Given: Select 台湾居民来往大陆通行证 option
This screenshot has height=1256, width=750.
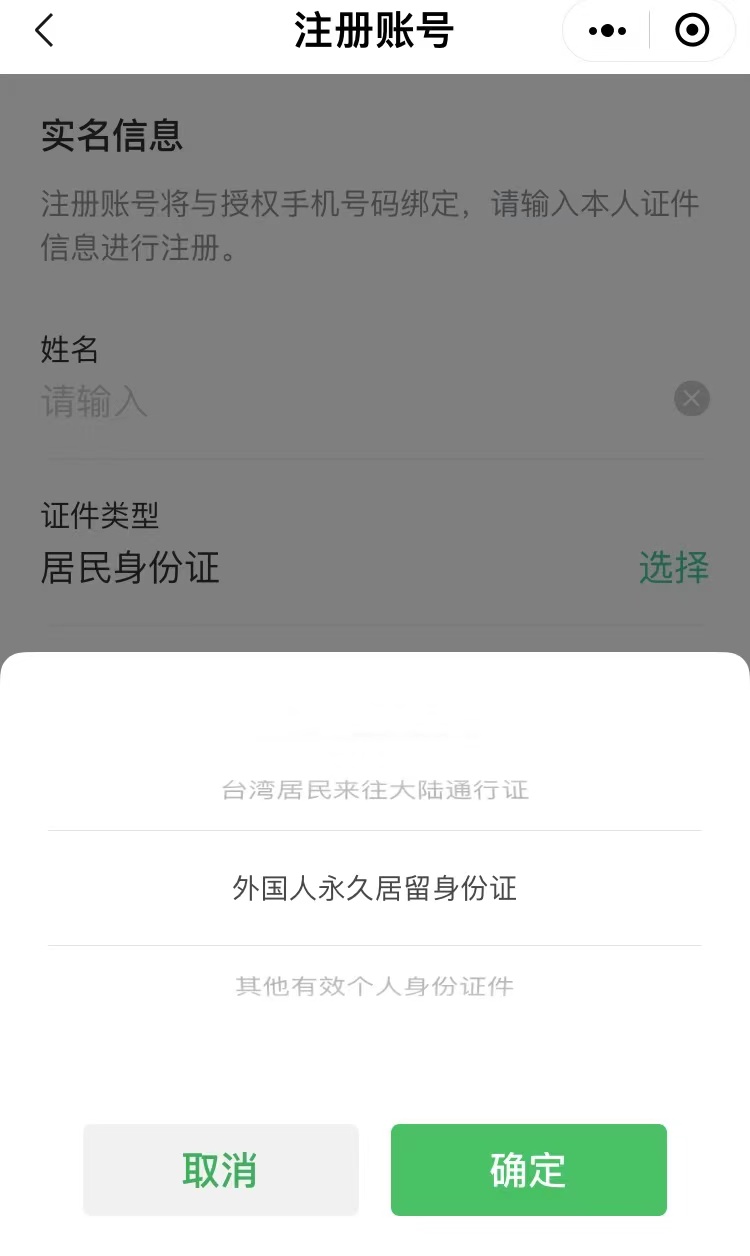Looking at the screenshot, I should (x=375, y=790).
